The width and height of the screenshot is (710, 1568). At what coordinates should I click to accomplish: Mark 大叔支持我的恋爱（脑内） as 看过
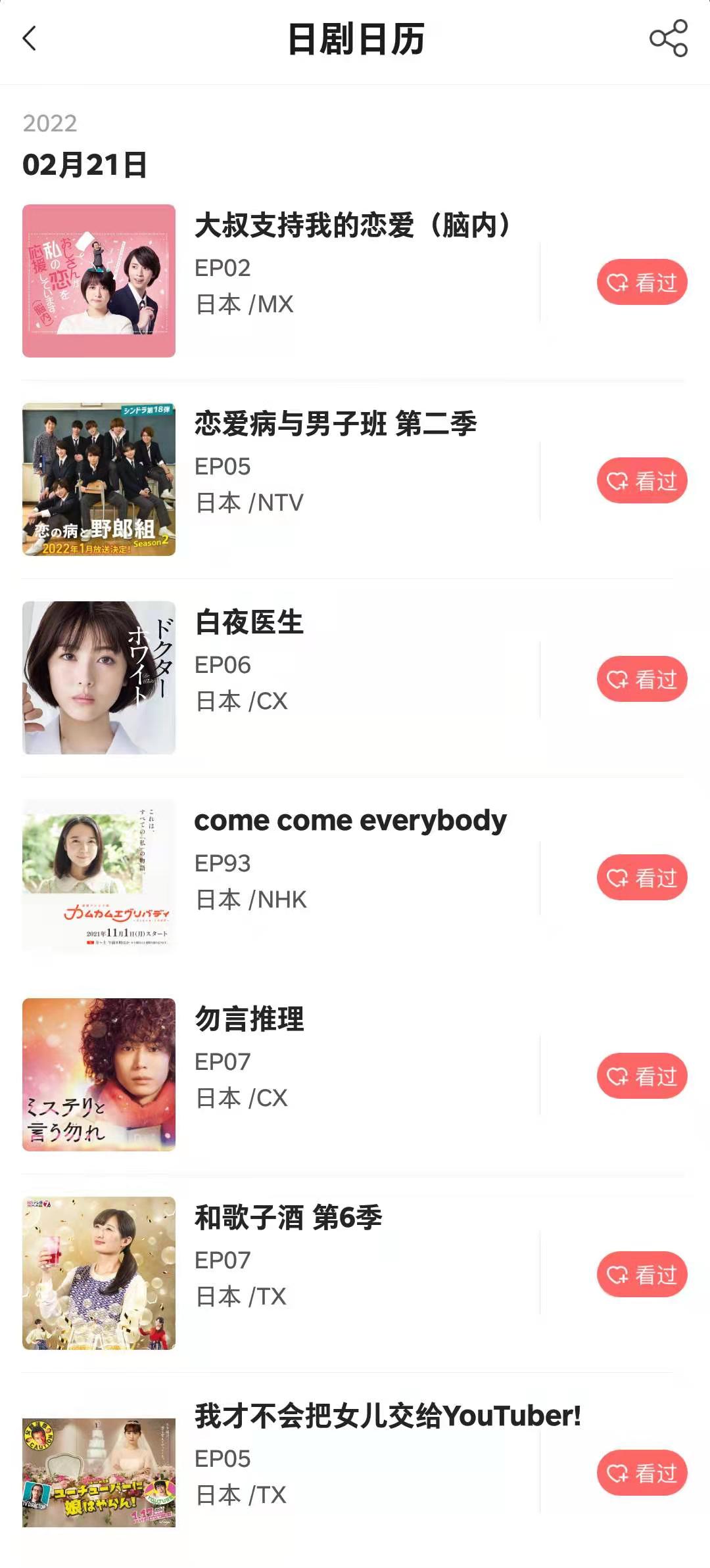coord(642,283)
